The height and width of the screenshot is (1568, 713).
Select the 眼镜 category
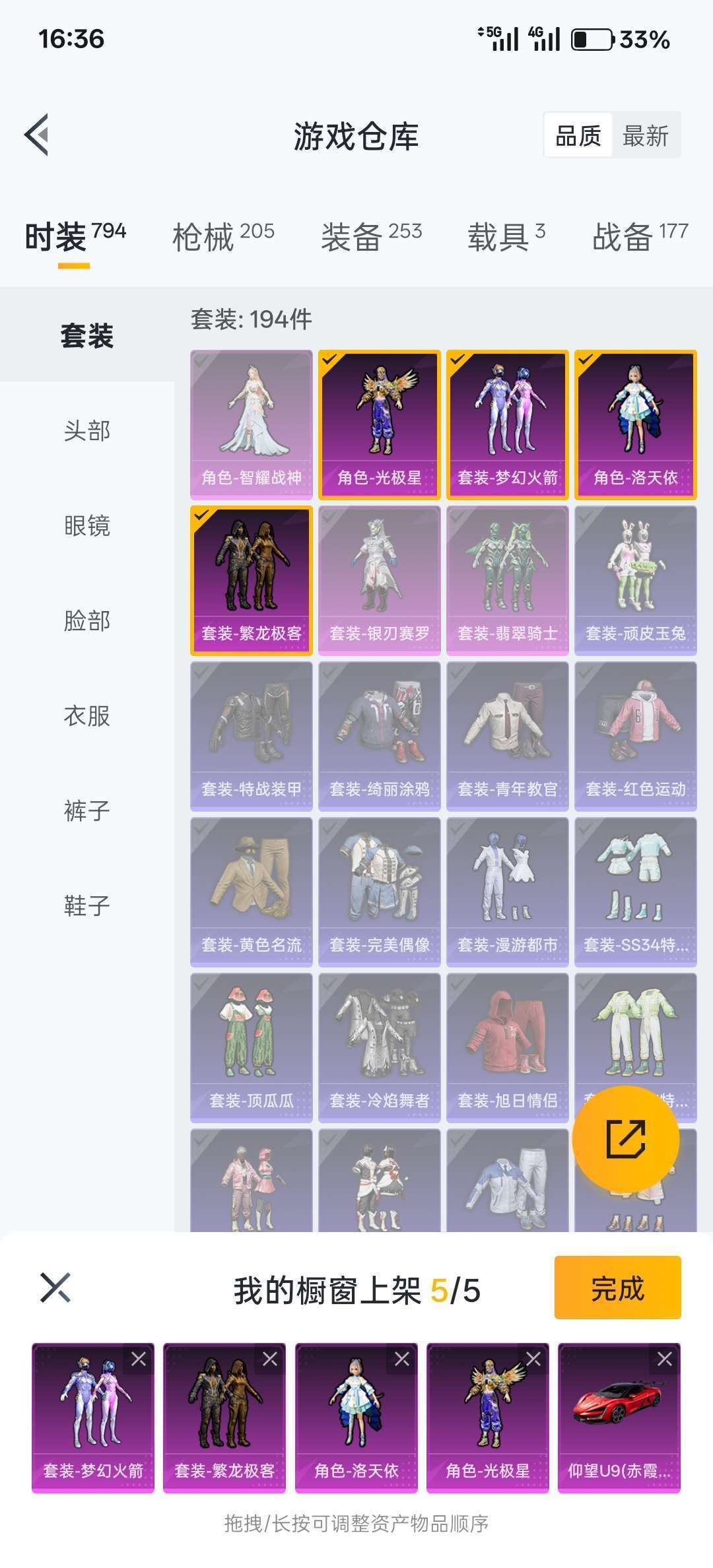click(86, 526)
